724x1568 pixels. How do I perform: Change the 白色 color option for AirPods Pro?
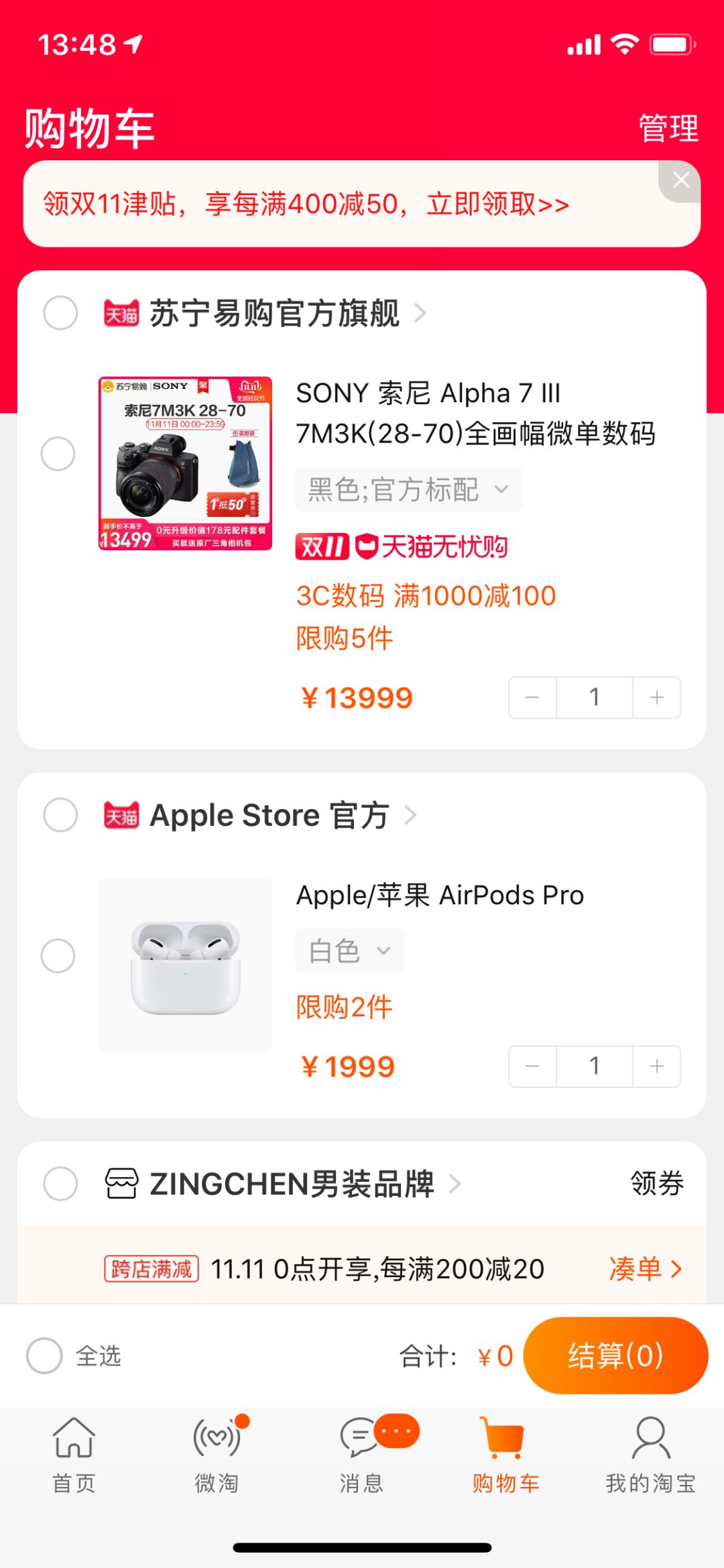[349, 951]
